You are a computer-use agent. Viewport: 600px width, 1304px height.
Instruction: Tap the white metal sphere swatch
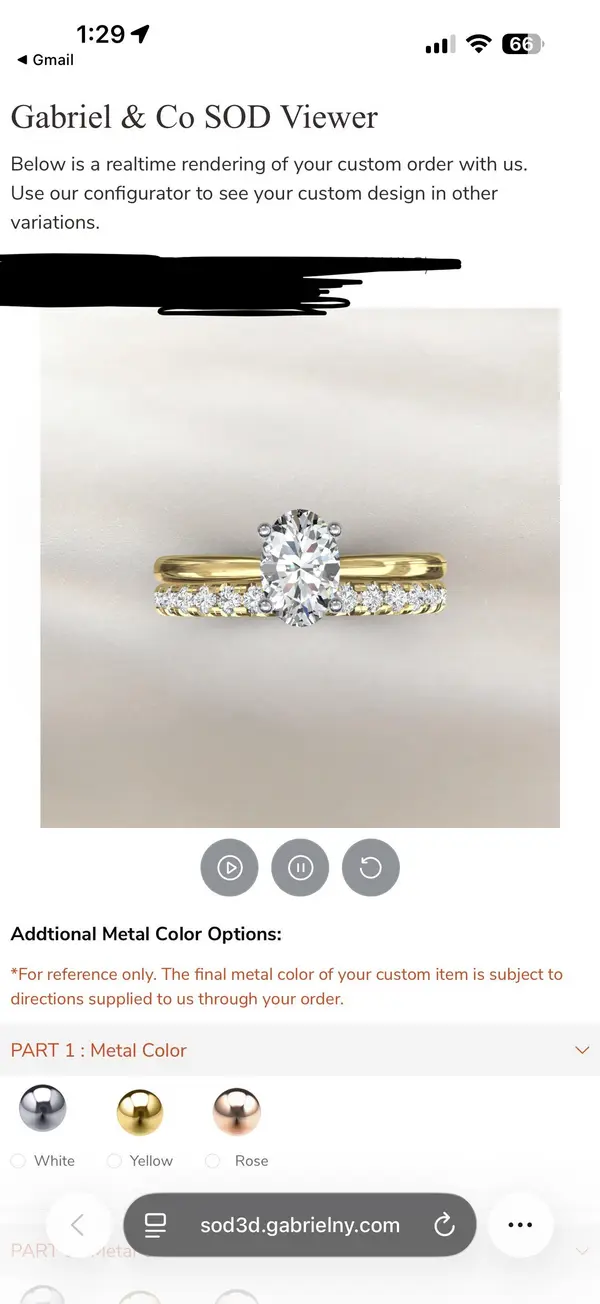point(42,1109)
